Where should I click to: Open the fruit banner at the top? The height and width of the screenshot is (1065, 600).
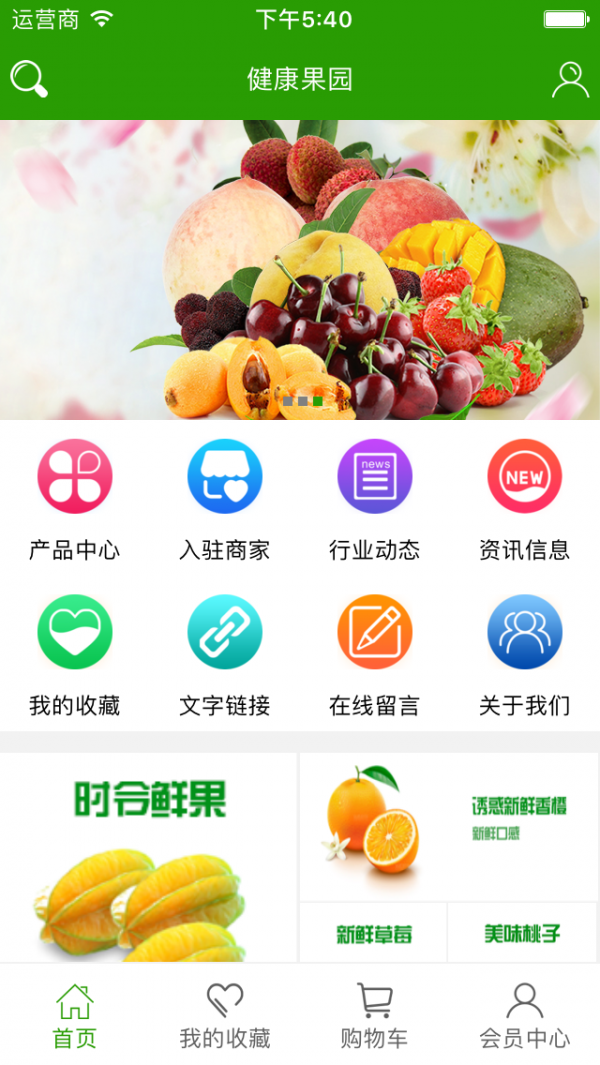click(300, 270)
